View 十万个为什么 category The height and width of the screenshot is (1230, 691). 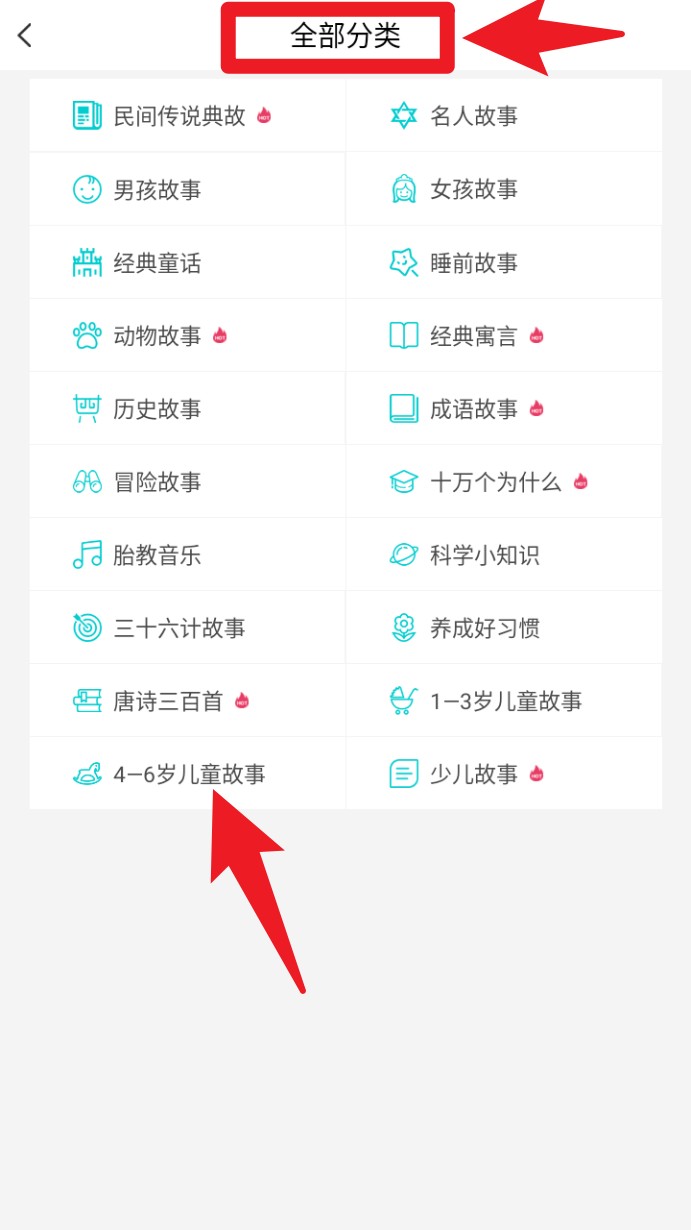coord(495,482)
